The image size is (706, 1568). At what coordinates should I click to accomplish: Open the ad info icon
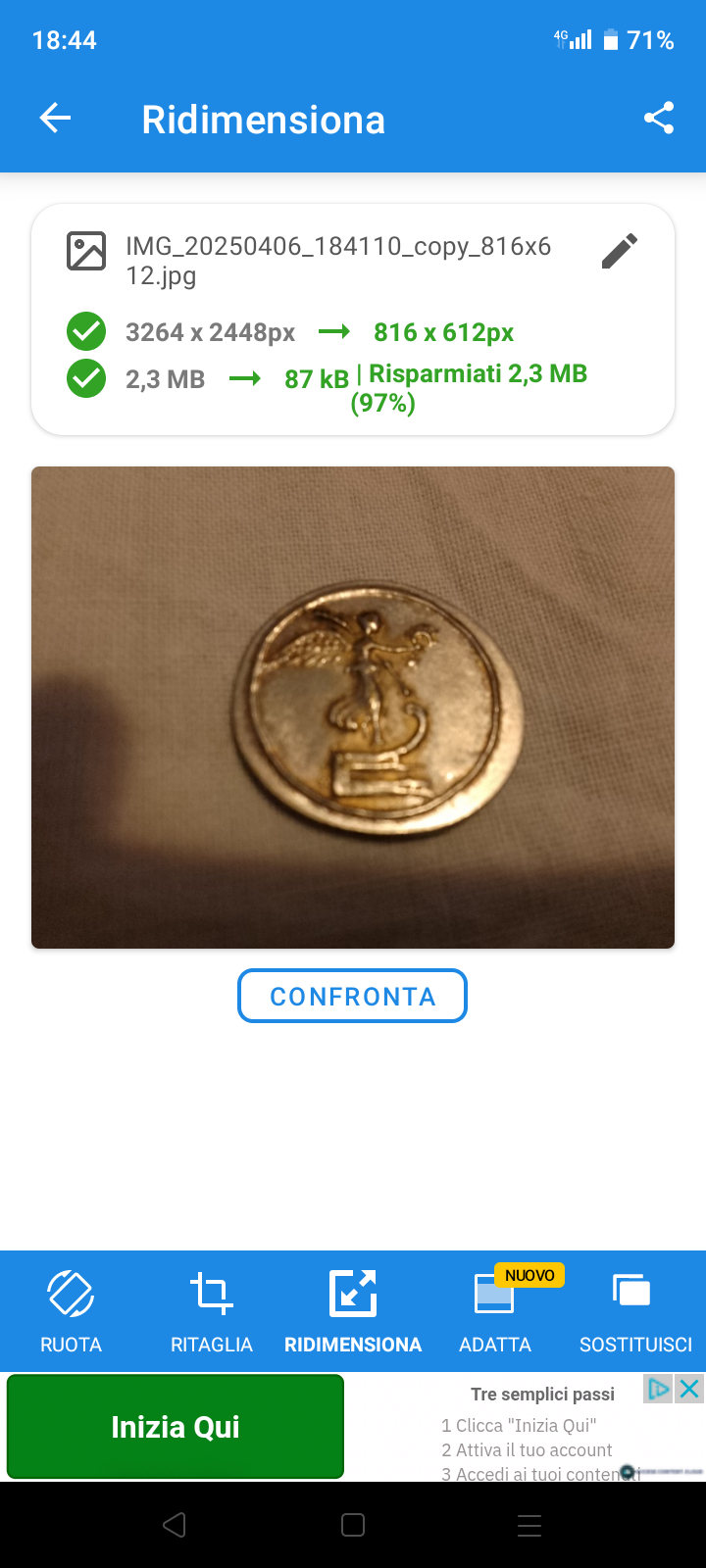coord(658,1389)
